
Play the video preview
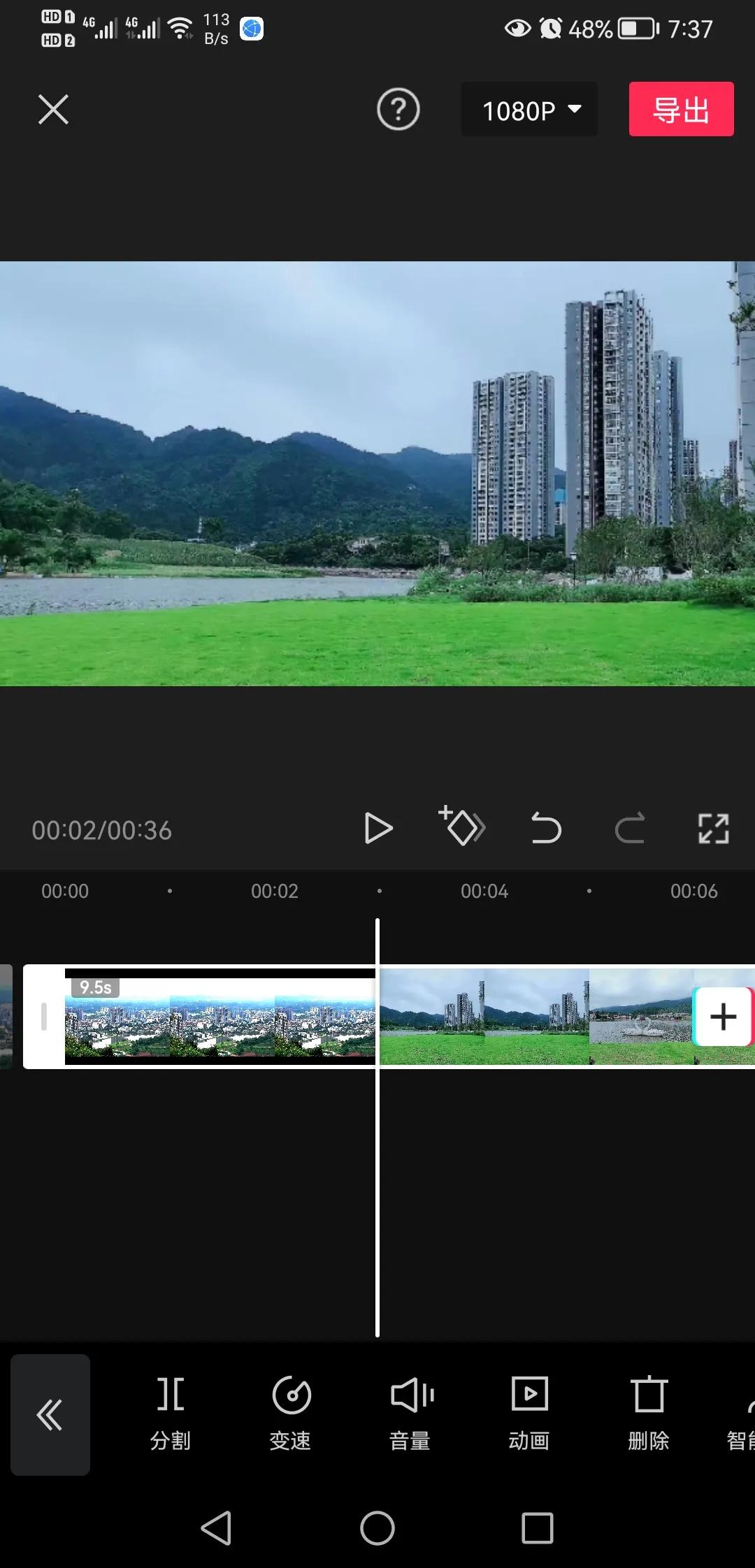[x=379, y=829]
